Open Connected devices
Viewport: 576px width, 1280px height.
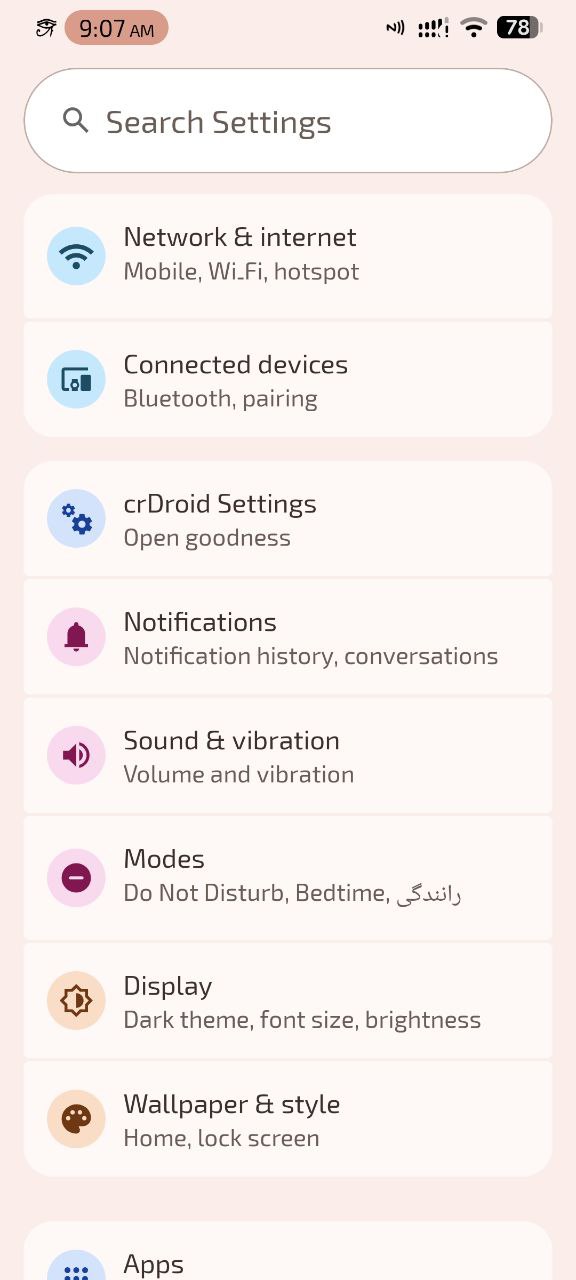288,379
